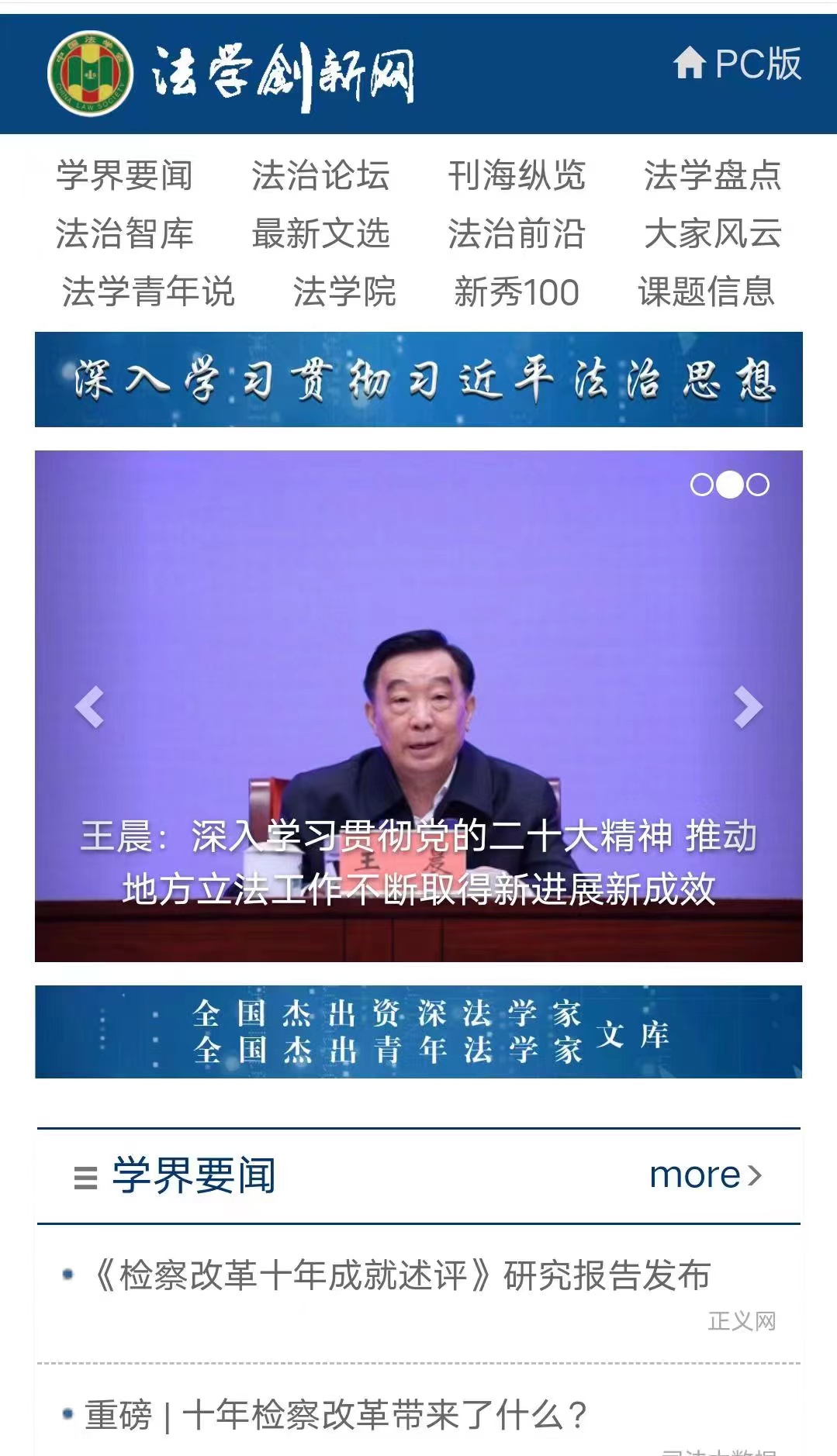Advance to the next carousel slide
The height and width of the screenshot is (1456, 837).
pos(748,707)
